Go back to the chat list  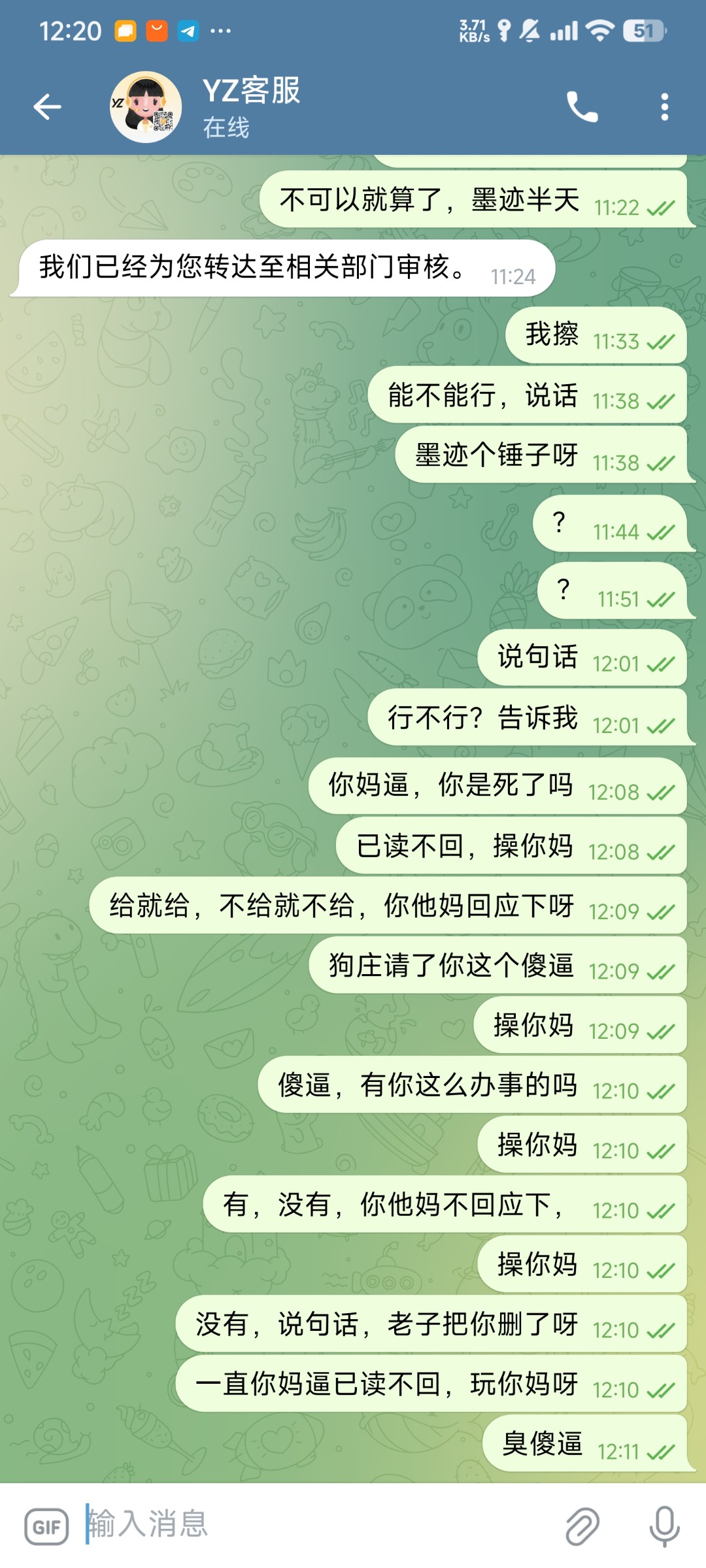tap(47, 106)
